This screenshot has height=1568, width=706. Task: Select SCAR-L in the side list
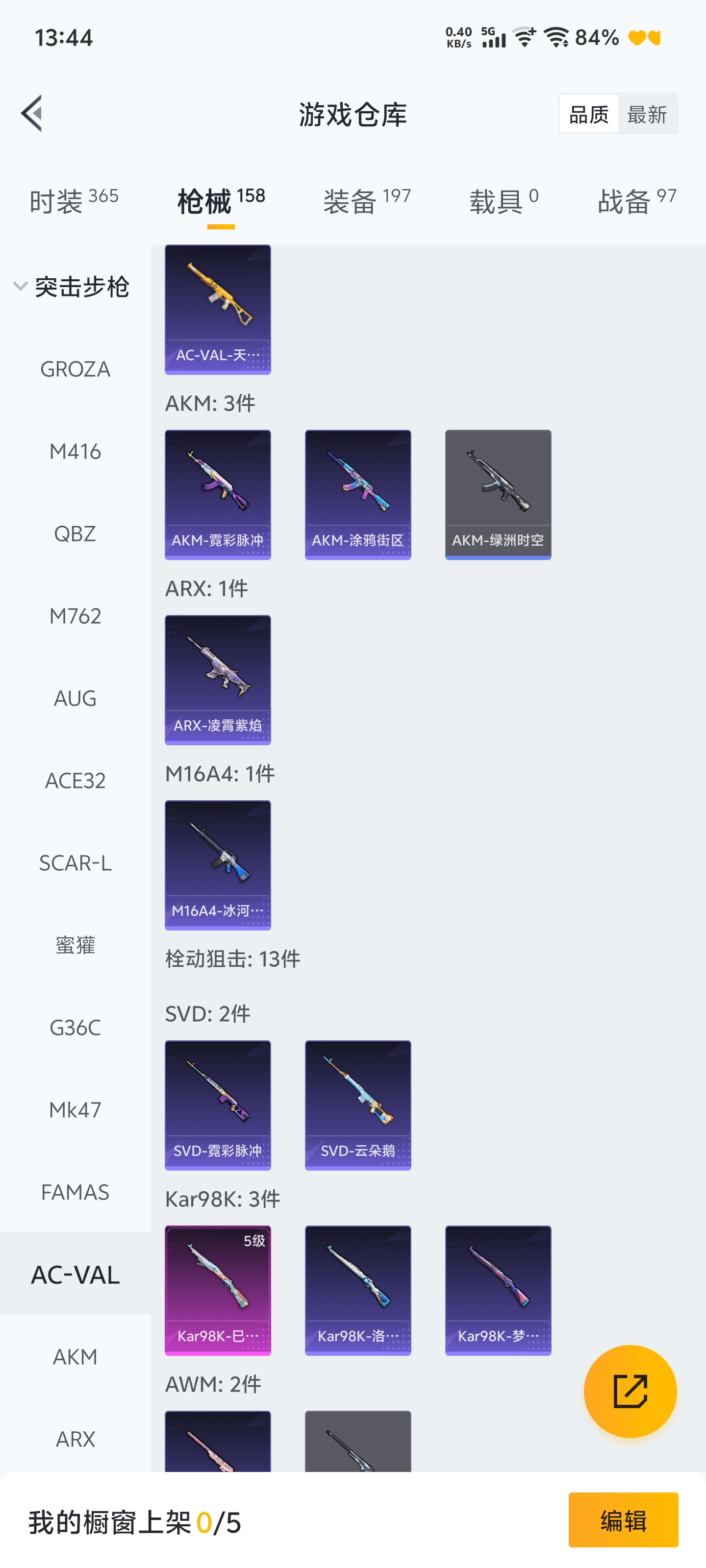pos(75,863)
